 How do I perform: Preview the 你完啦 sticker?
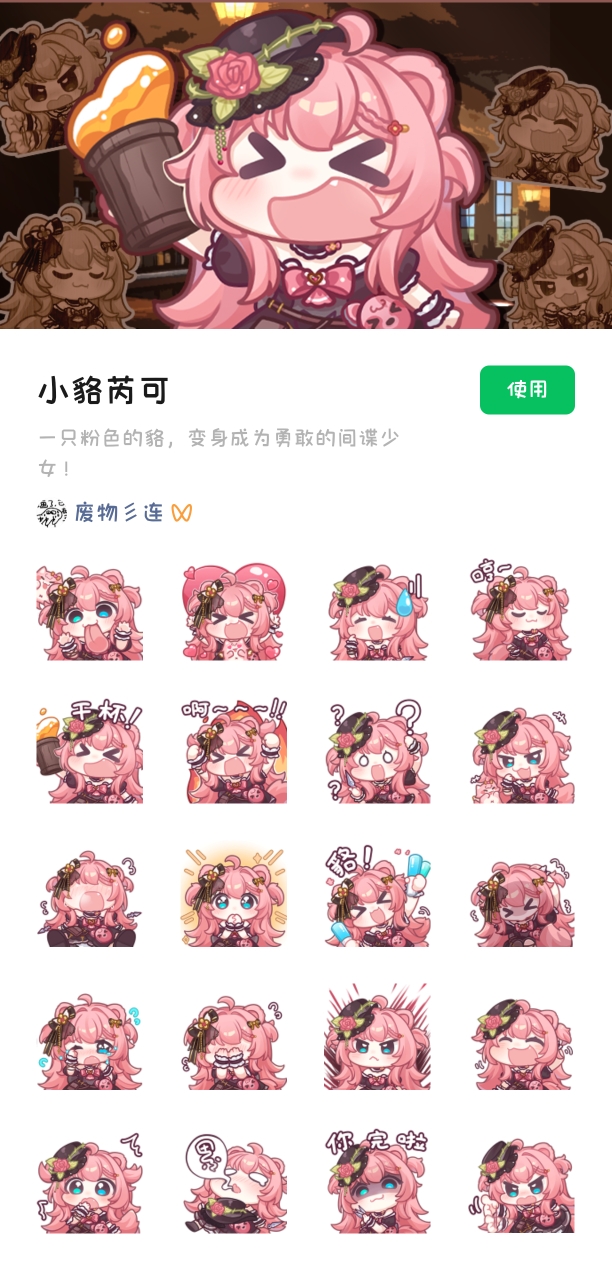tap(378, 1183)
